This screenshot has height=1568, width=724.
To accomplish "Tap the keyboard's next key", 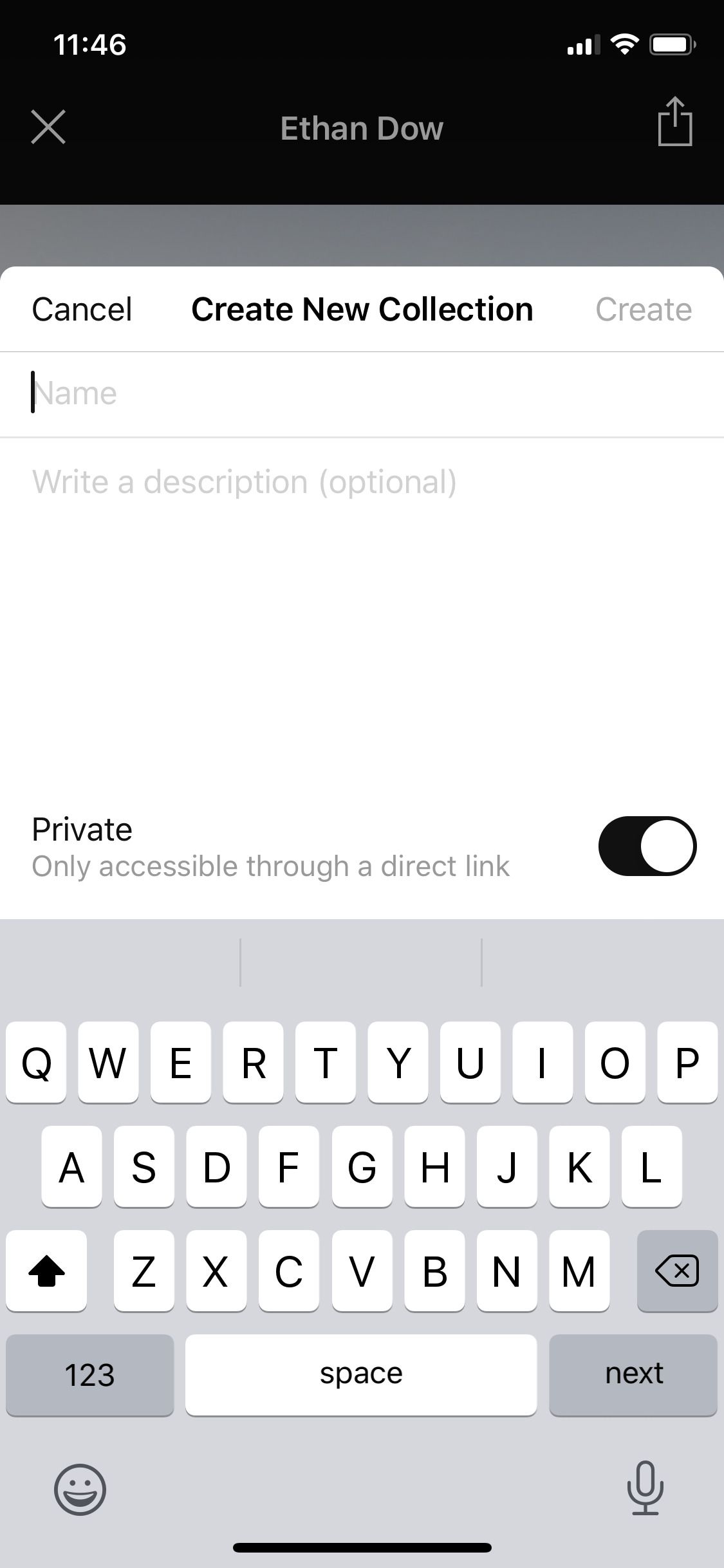I will (633, 1374).
